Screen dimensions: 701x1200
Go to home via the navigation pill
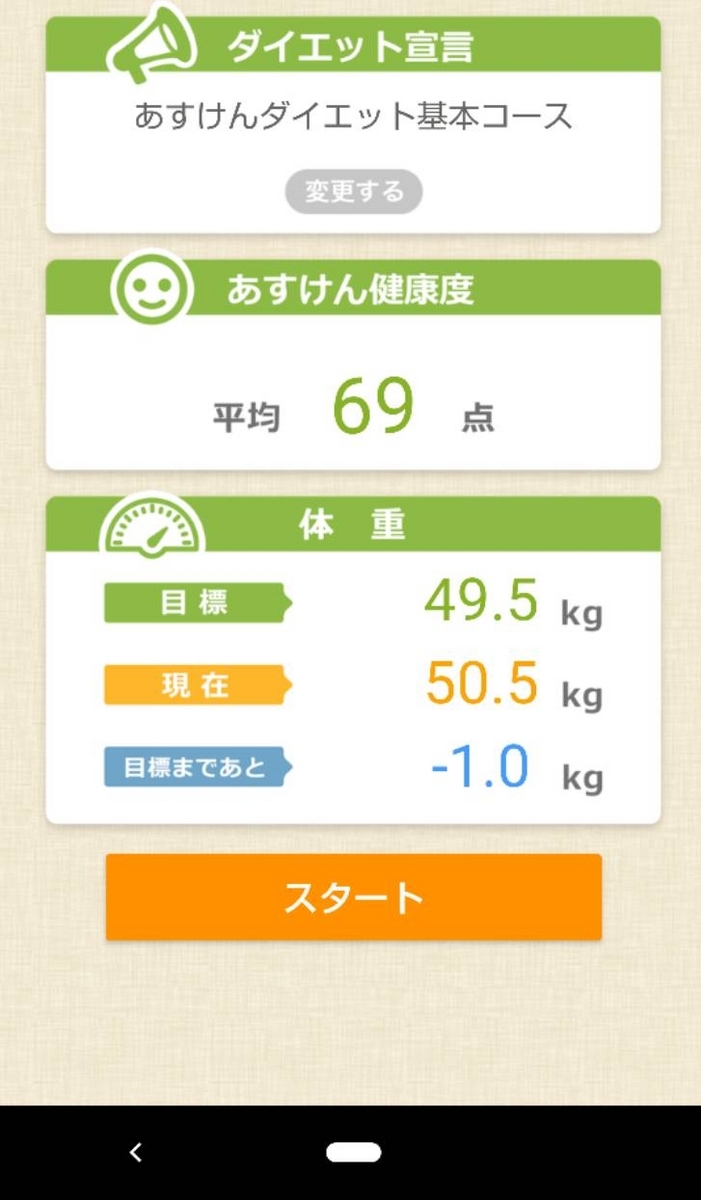pos(353,1152)
